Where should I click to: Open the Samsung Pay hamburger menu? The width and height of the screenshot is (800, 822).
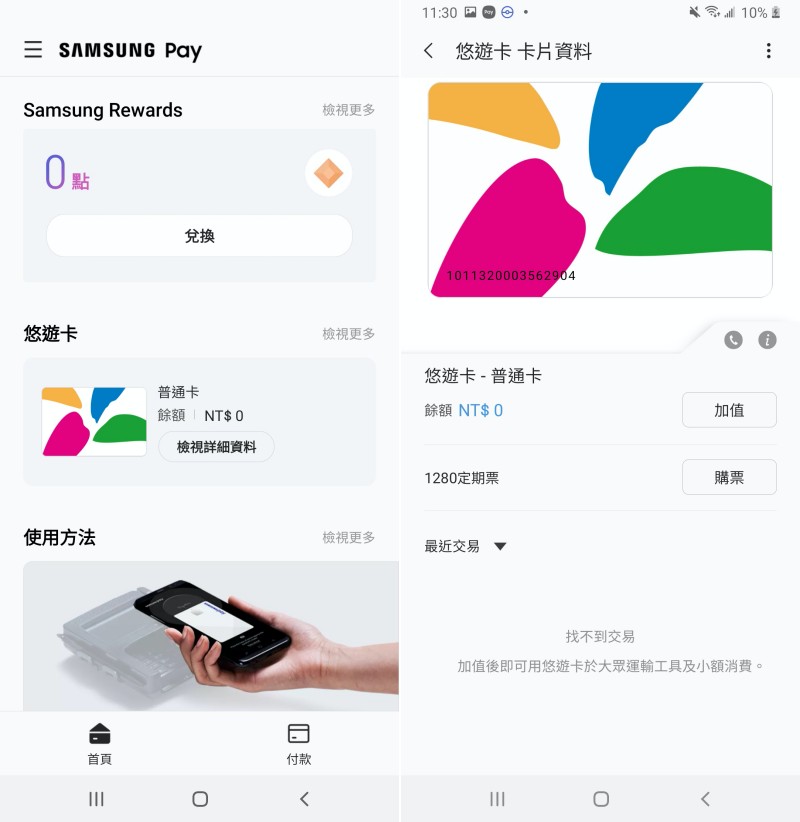tap(33, 50)
